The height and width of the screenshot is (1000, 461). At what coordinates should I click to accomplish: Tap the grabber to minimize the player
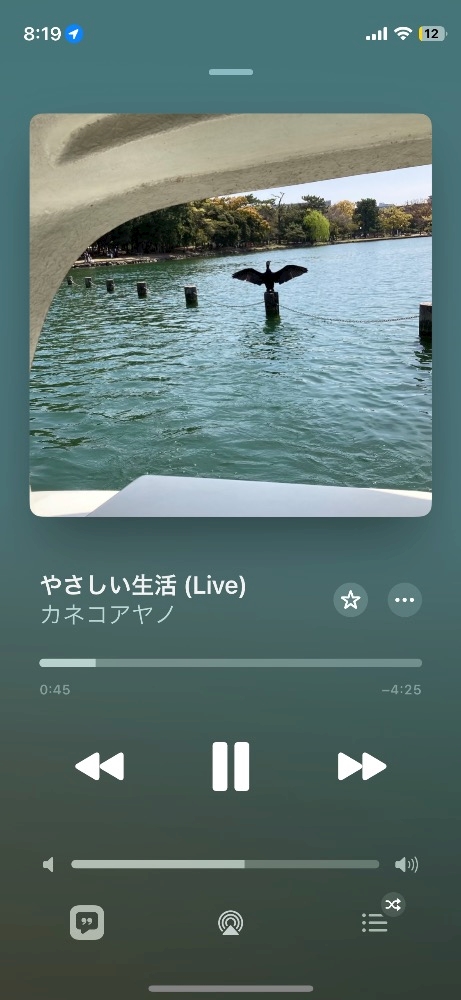click(231, 72)
